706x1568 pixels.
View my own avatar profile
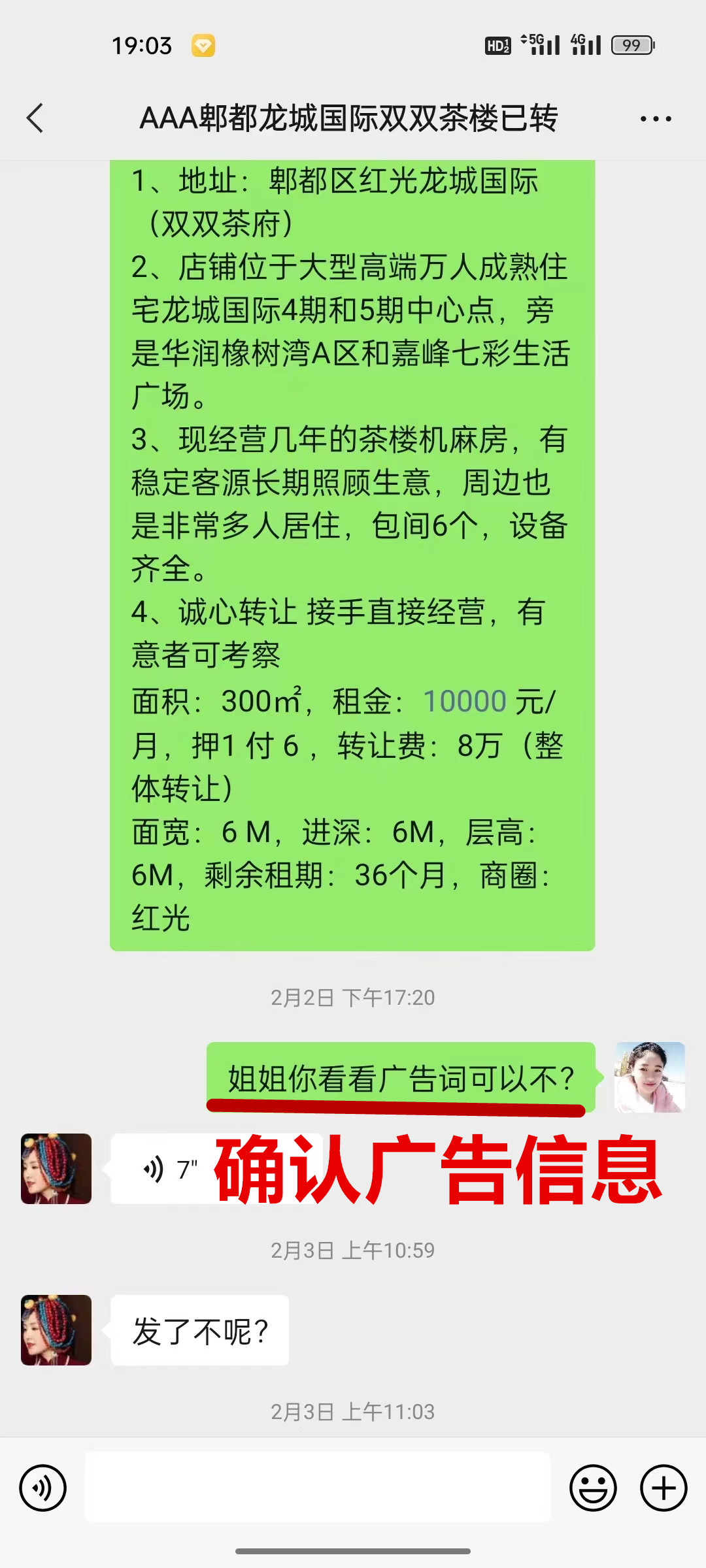pyautogui.click(x=649, y=1077)
